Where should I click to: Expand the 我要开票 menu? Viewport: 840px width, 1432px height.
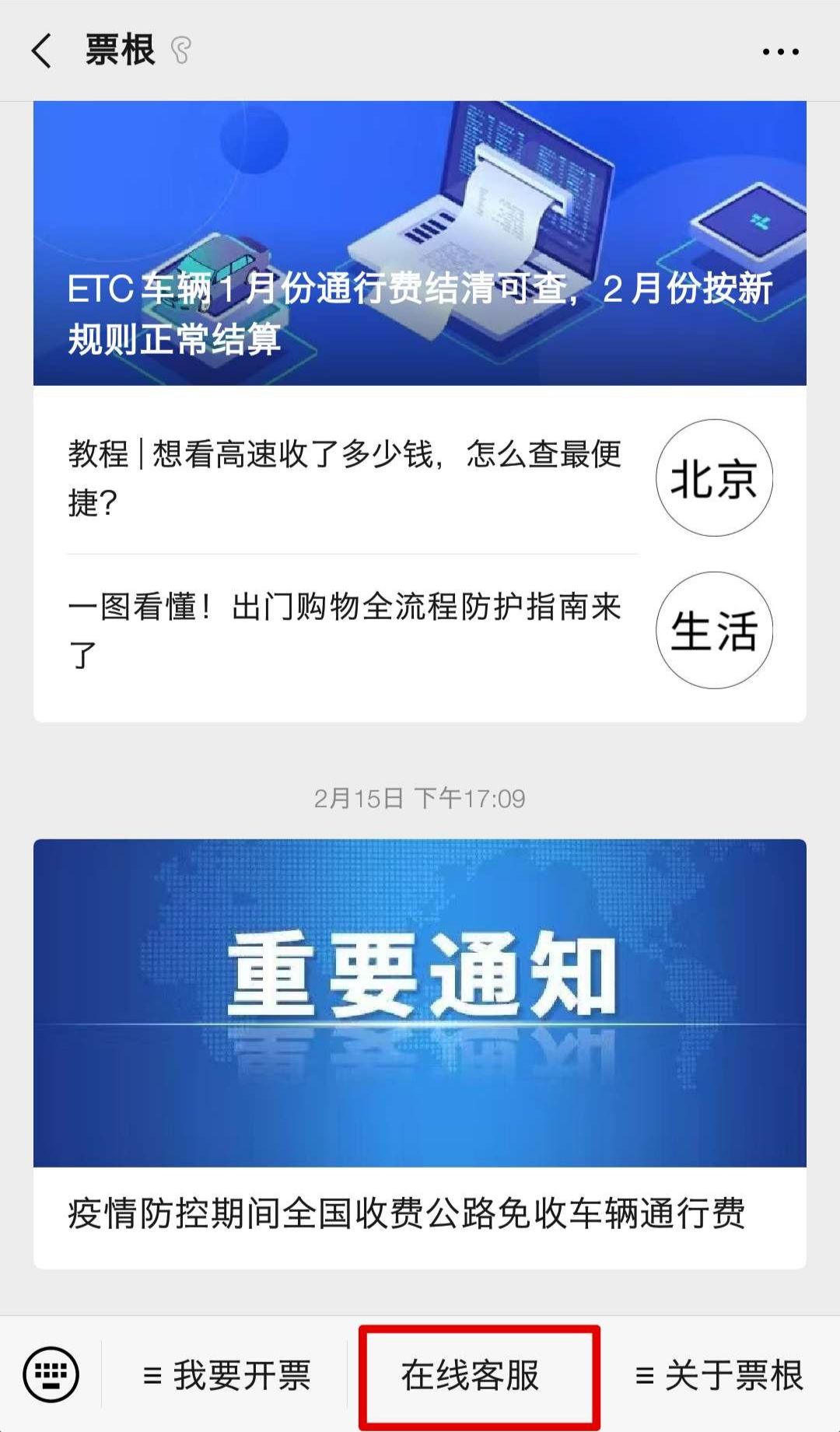coord(226,1375)
